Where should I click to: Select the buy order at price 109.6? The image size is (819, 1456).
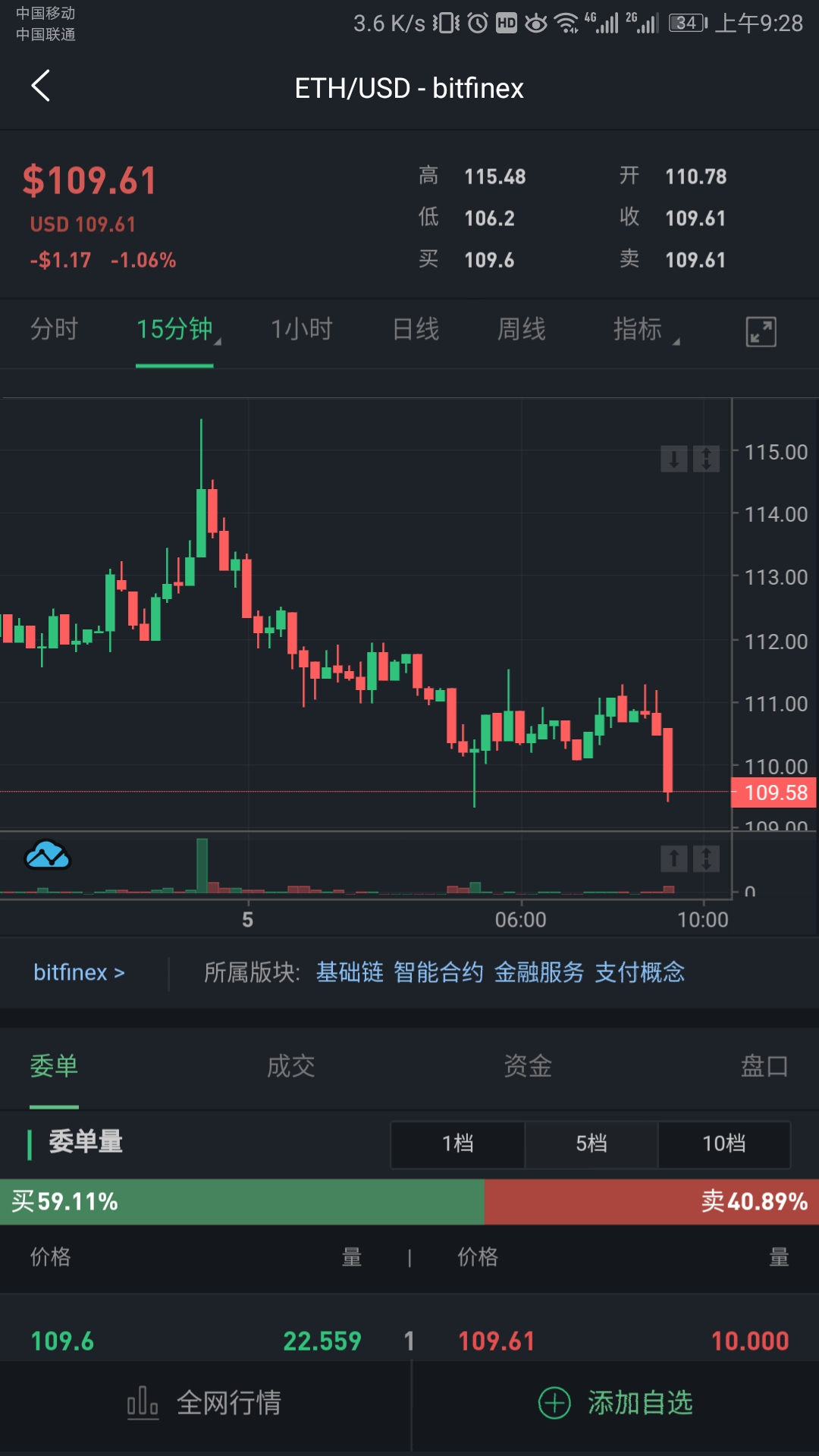coord(64,1341)
